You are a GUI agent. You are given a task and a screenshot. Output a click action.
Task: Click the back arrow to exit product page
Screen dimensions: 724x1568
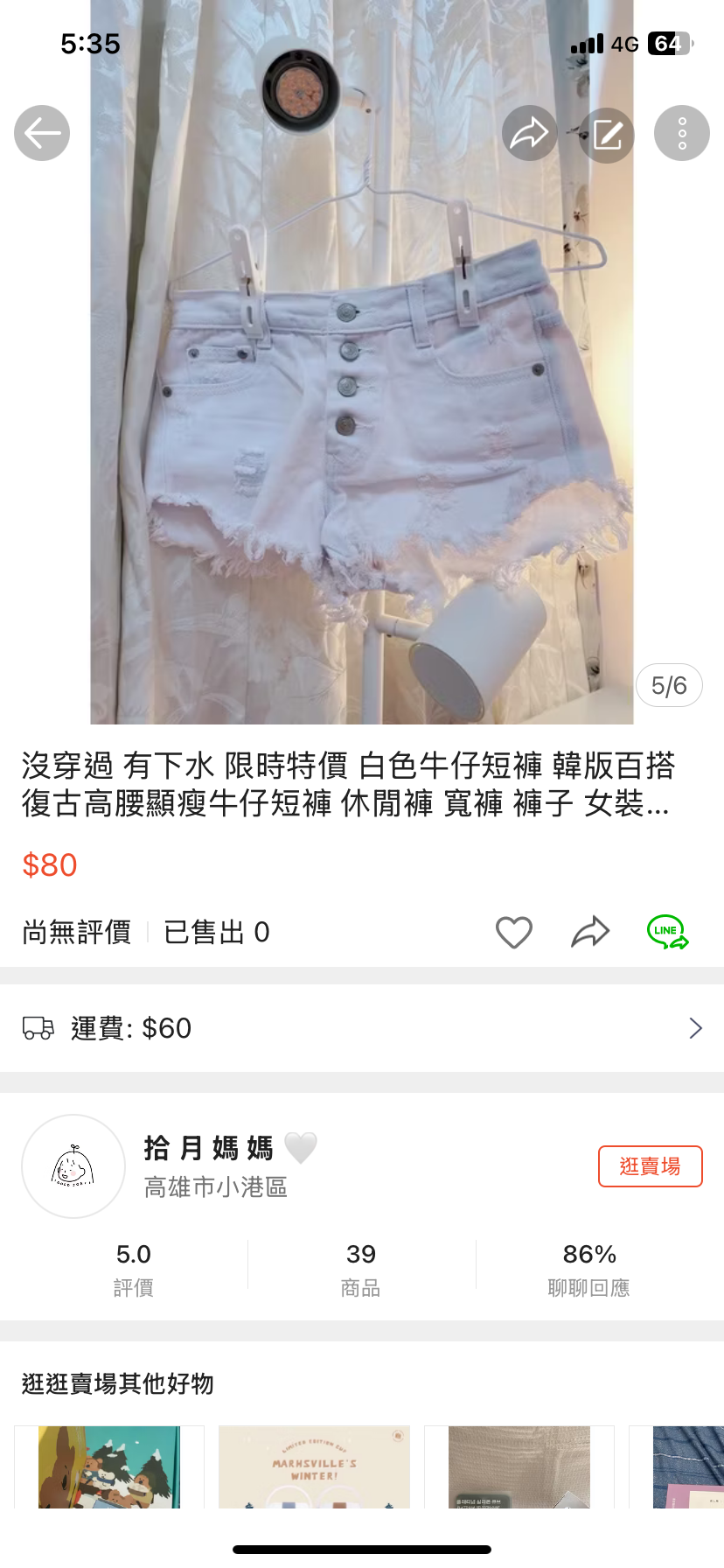click(x=41, y=133)
